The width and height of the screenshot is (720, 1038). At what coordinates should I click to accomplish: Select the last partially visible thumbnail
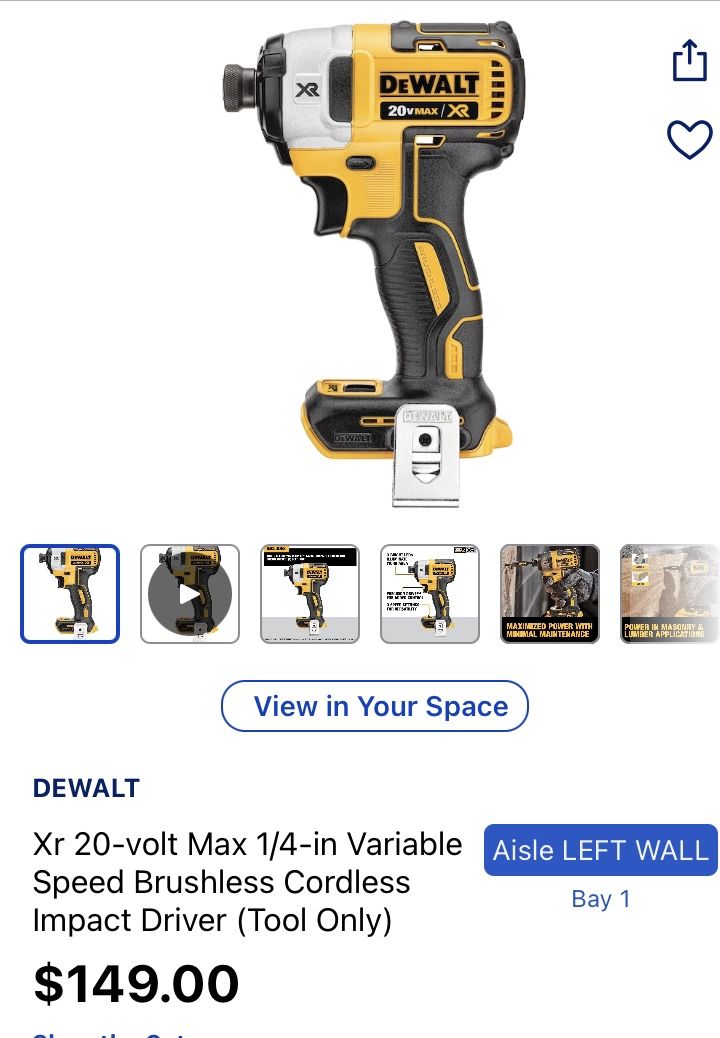coord(668,593)
